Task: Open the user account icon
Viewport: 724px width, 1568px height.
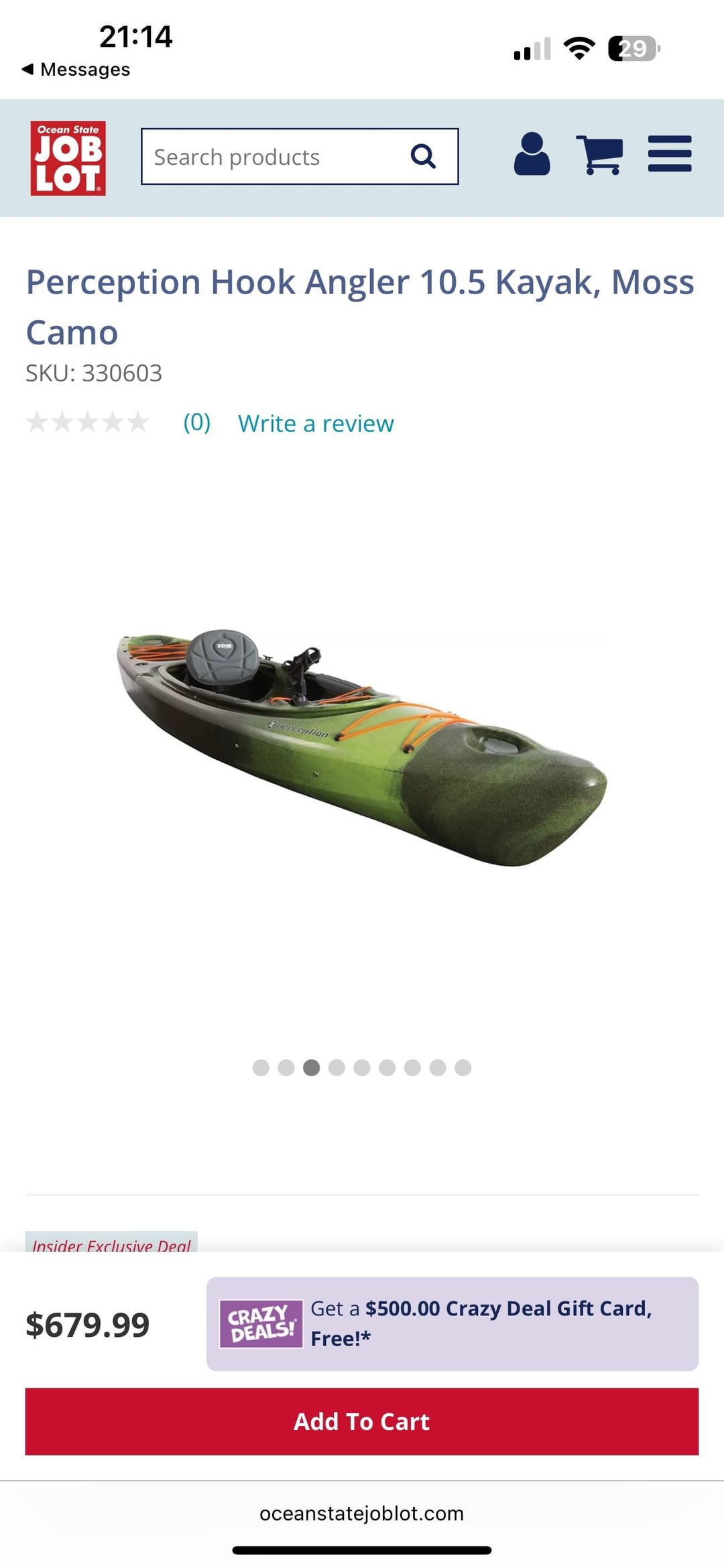Action: [532, 154]
